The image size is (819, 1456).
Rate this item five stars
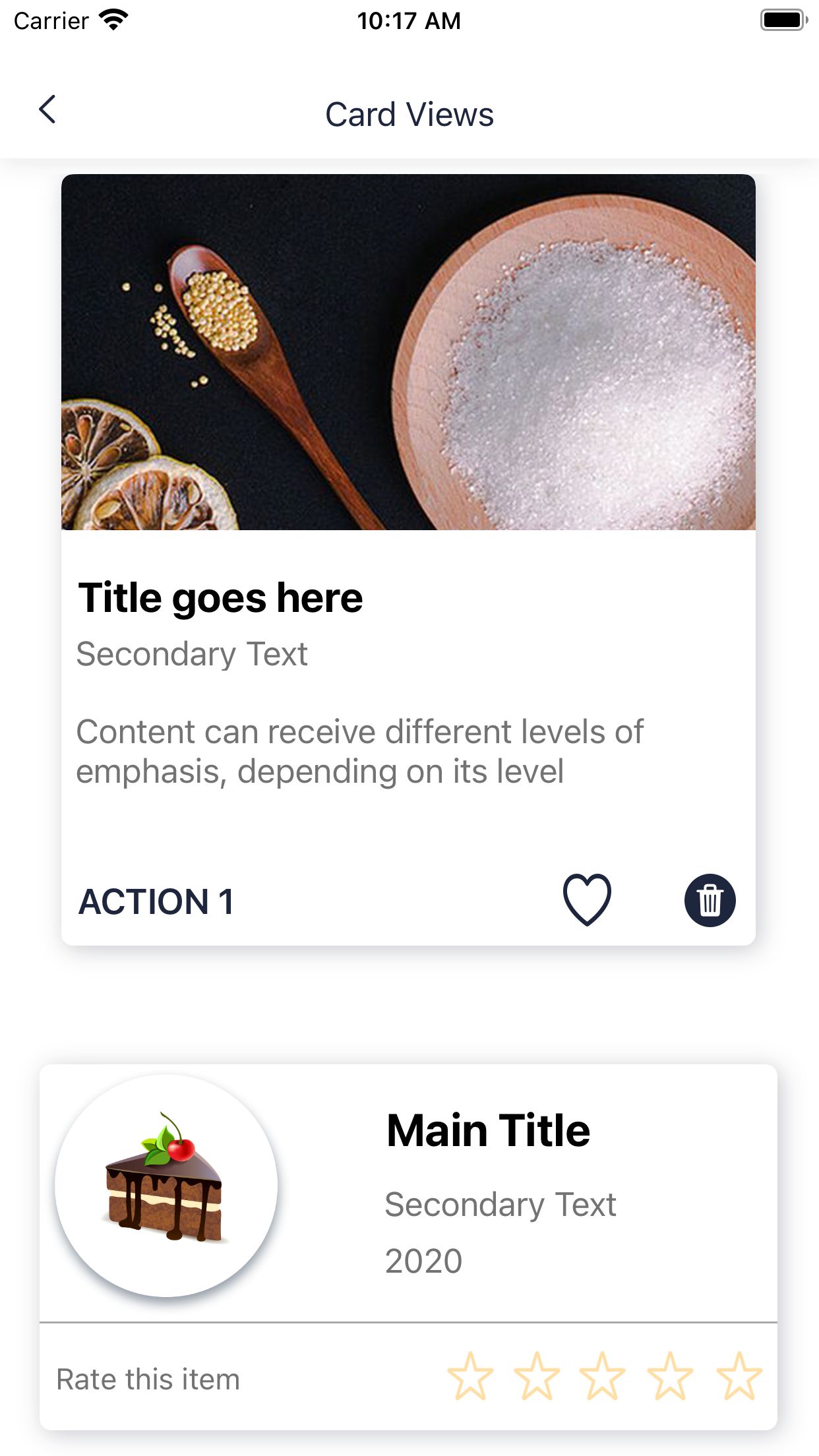pos(739,1377)
